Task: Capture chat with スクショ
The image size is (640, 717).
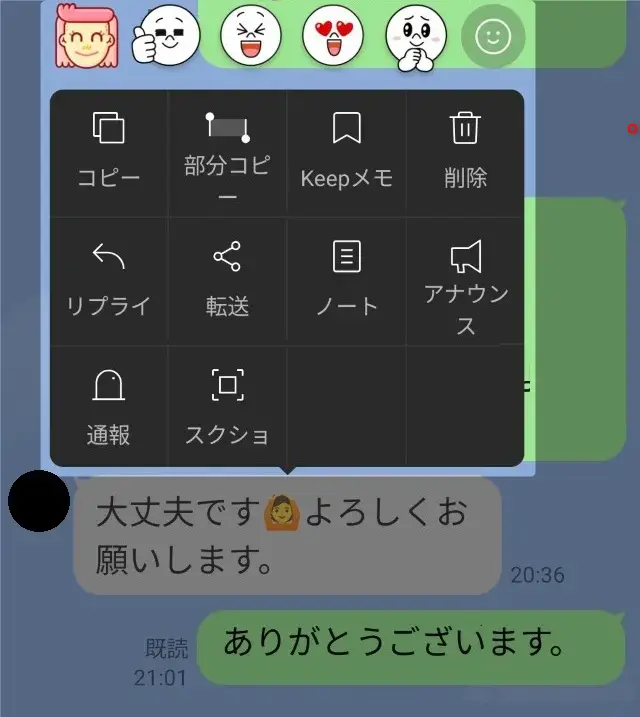Action: [x=227, y=407]
